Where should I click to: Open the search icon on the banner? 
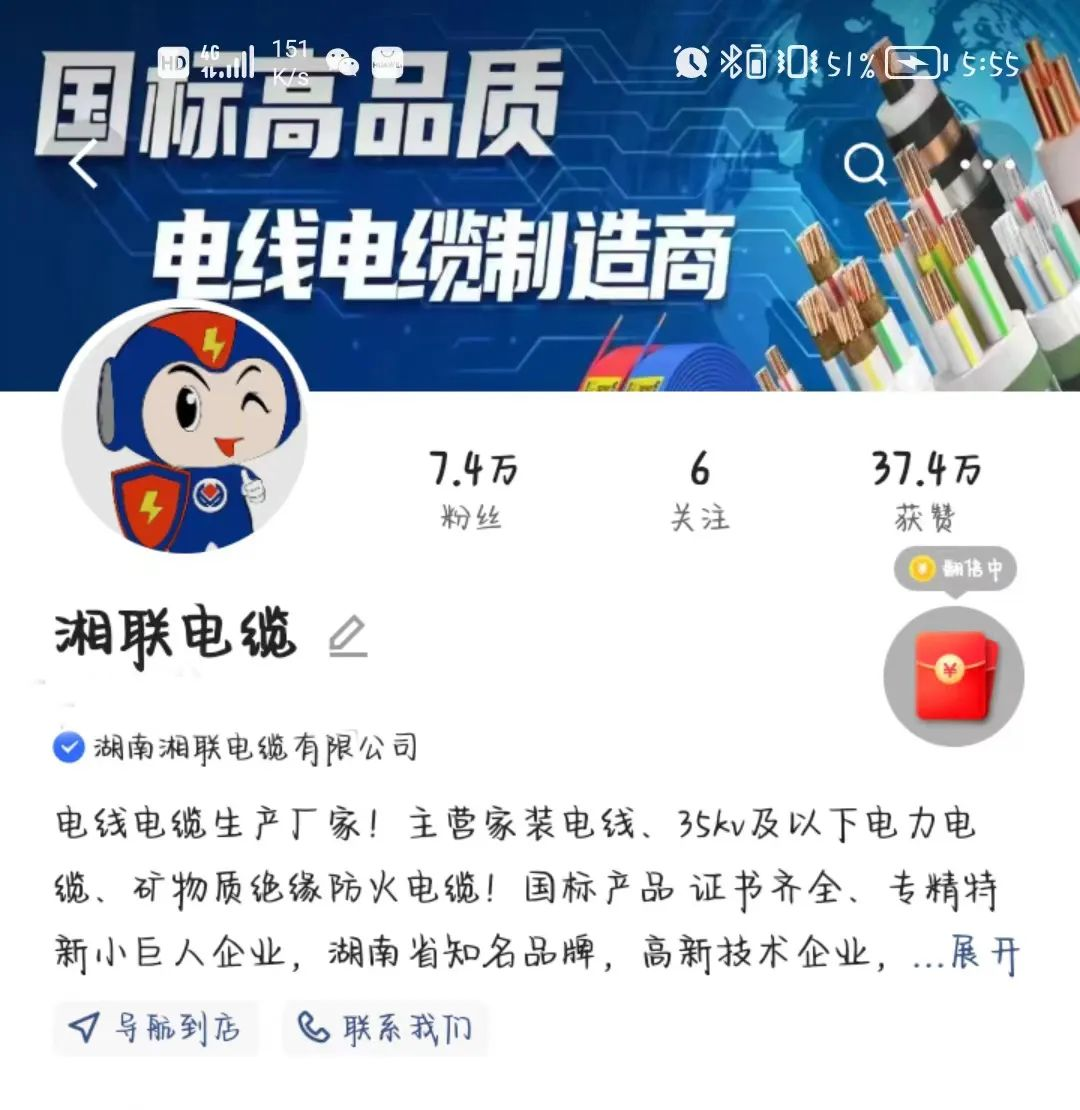pyautogui.click(x=864, y=165)
